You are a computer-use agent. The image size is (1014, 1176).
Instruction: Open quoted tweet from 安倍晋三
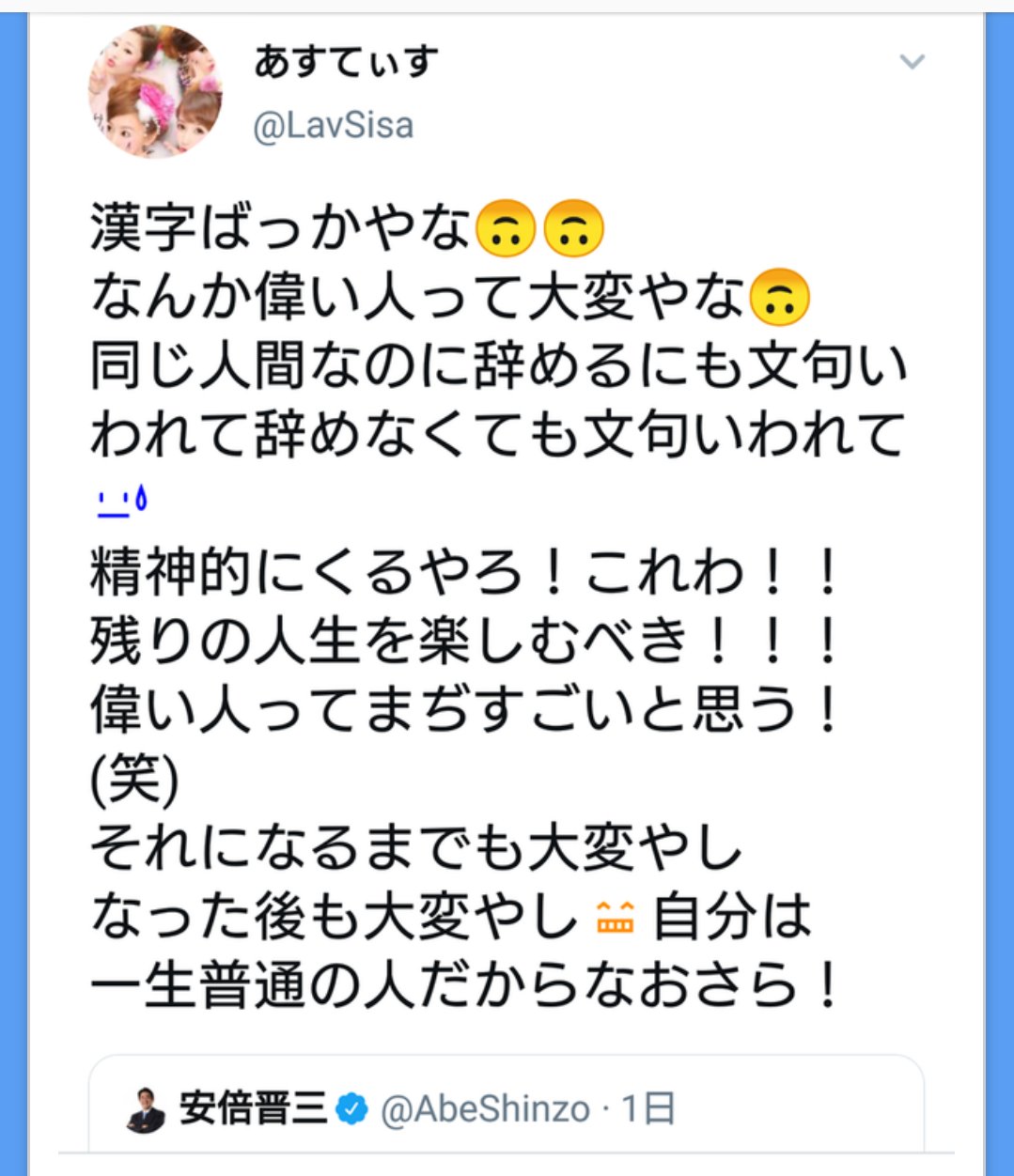(507, 1106)
